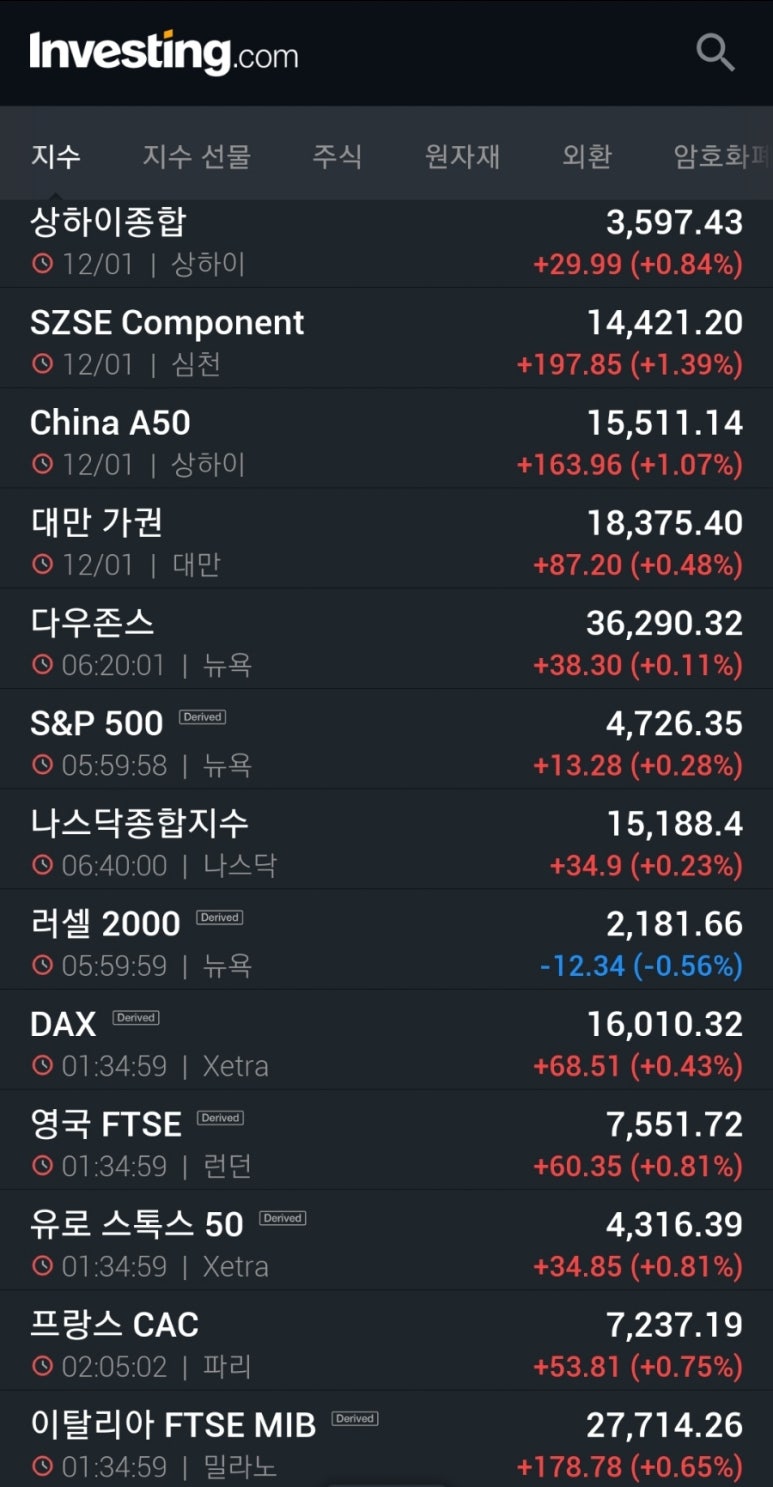
Task: View S&P 500 index details
Action: point(386,739)
